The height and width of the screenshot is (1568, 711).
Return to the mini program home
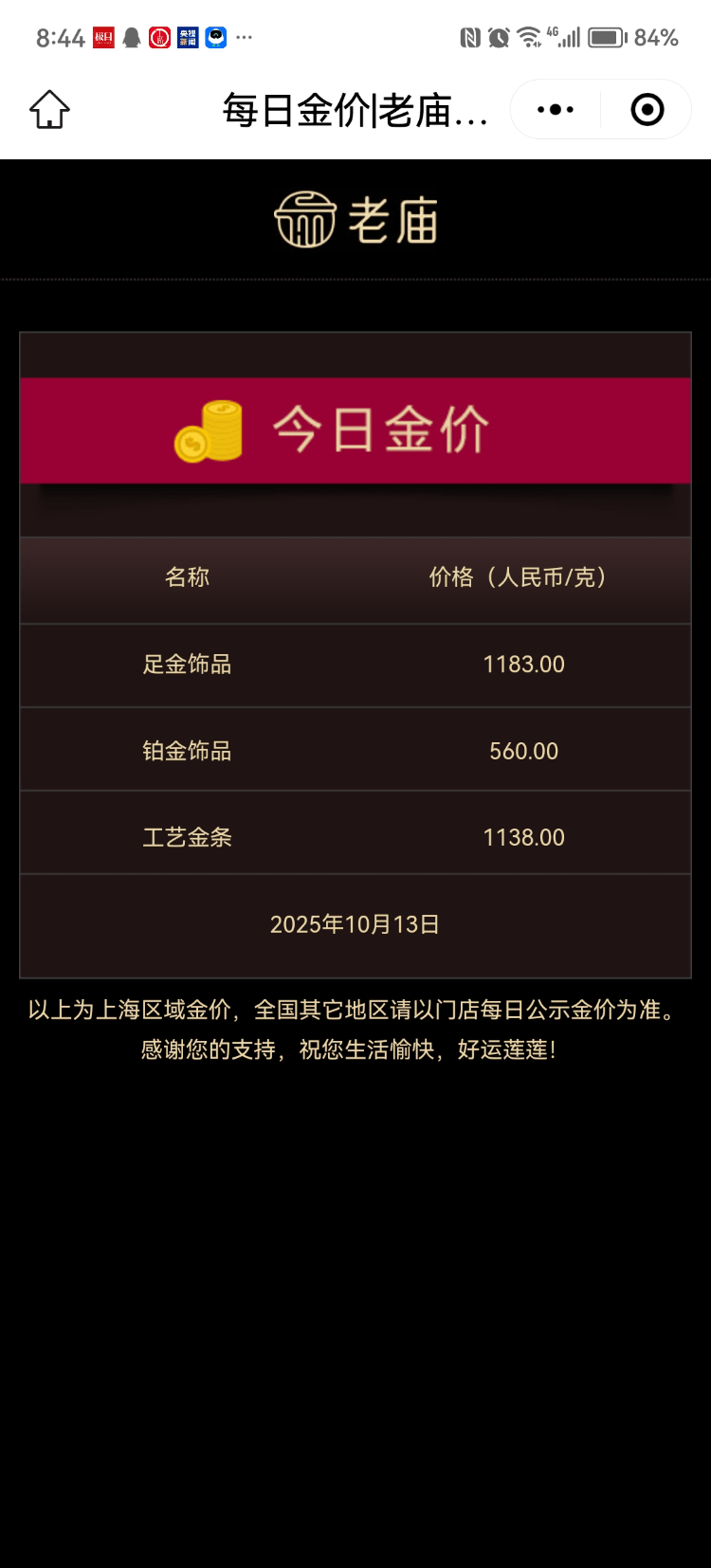[x=49, y=110]
